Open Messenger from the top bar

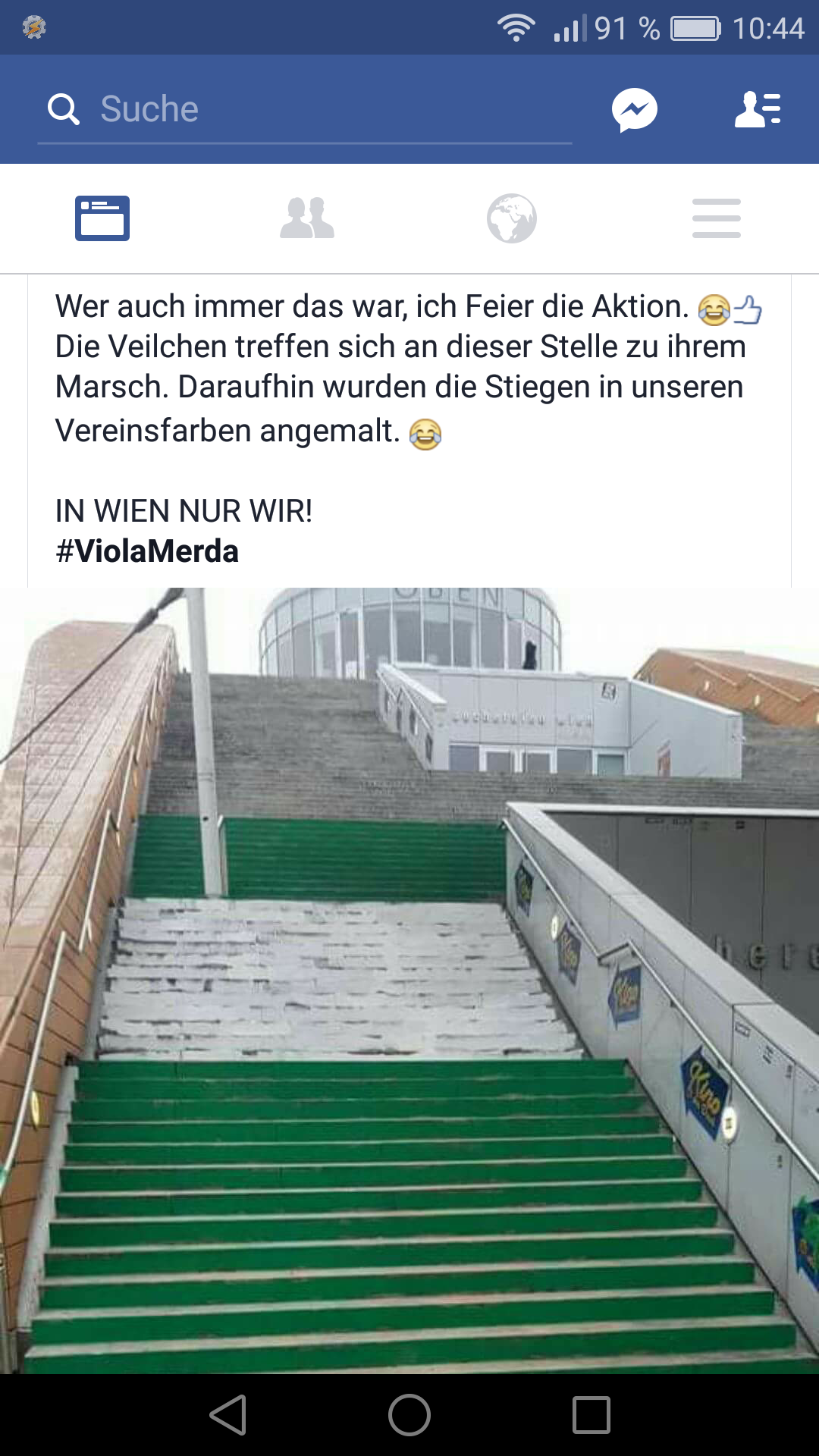[x=635, y=110]
